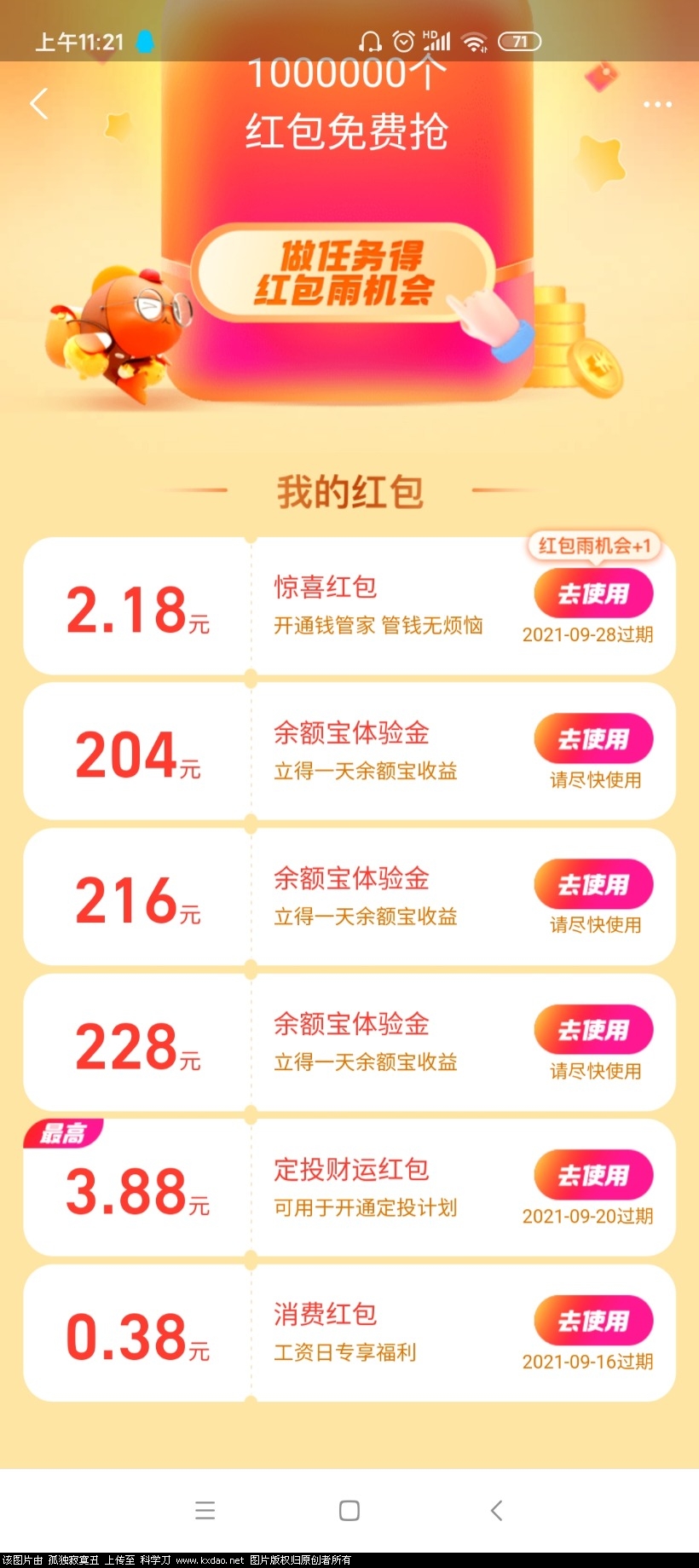Tap the 红包雨机会+1 badge
Viewport: 699px width, 1568px height.
592,547
